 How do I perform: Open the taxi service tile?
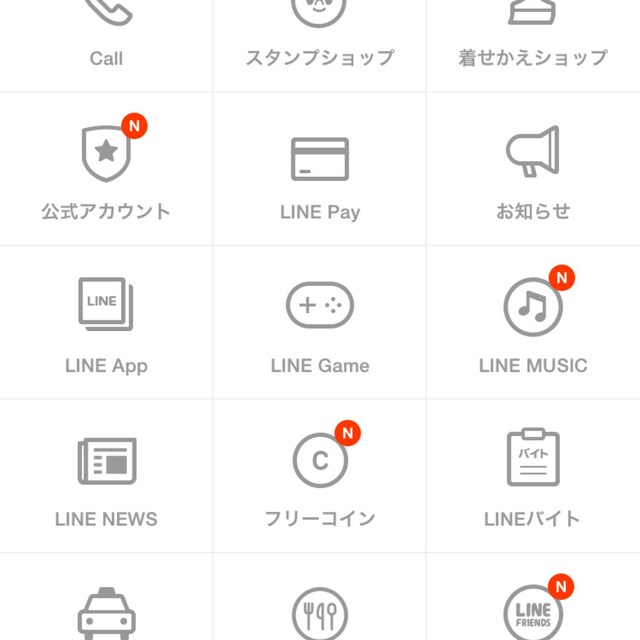(x=106, y=608)
